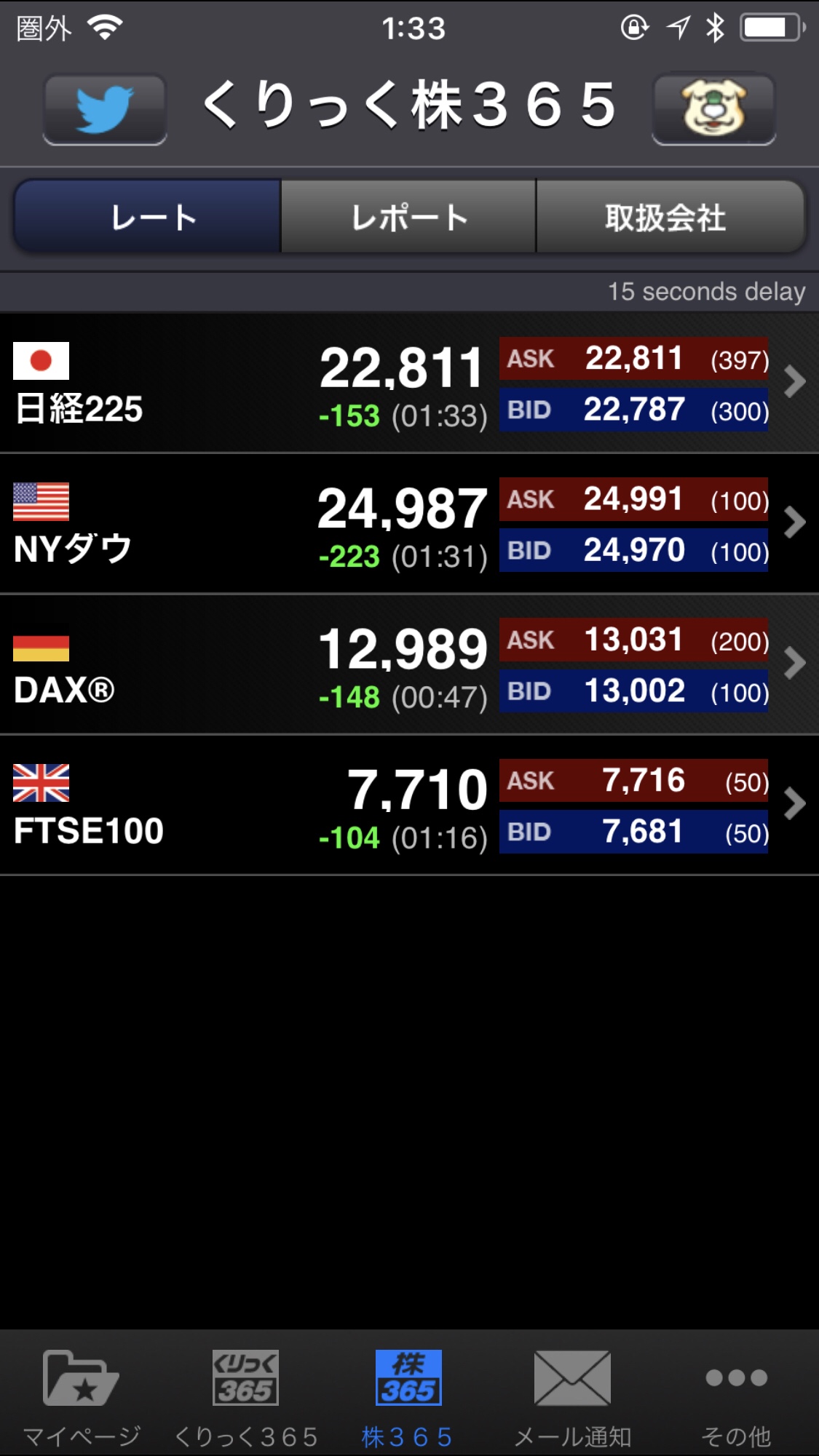
Task: Open the その他 tab
Action: click(x=736, y=1396)
